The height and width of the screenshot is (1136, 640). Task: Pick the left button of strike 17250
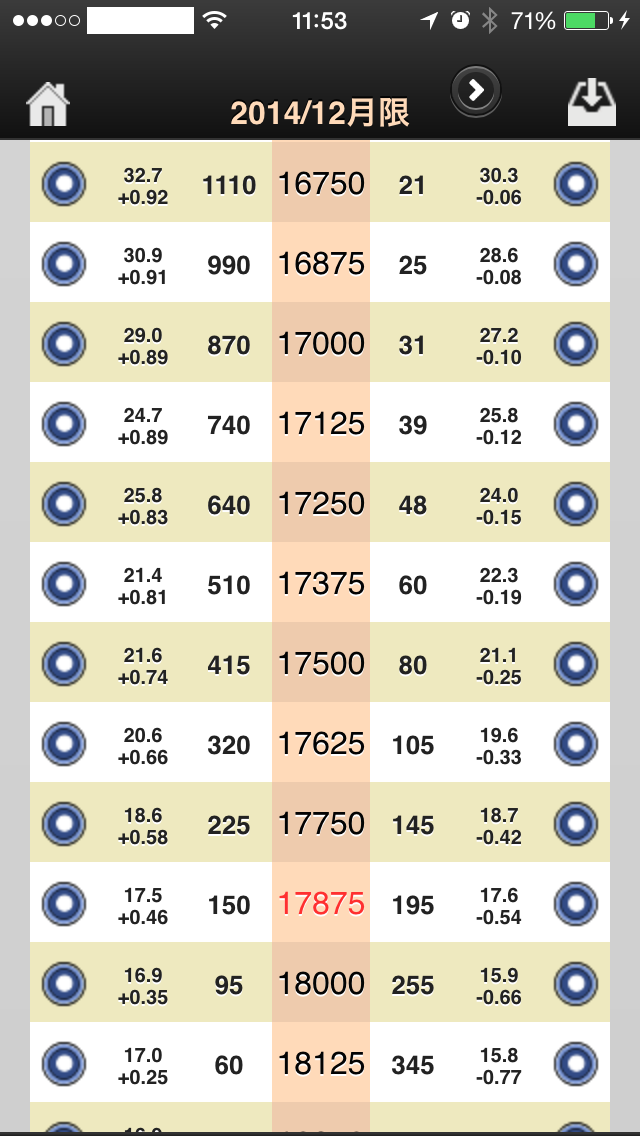pos(64,504)
